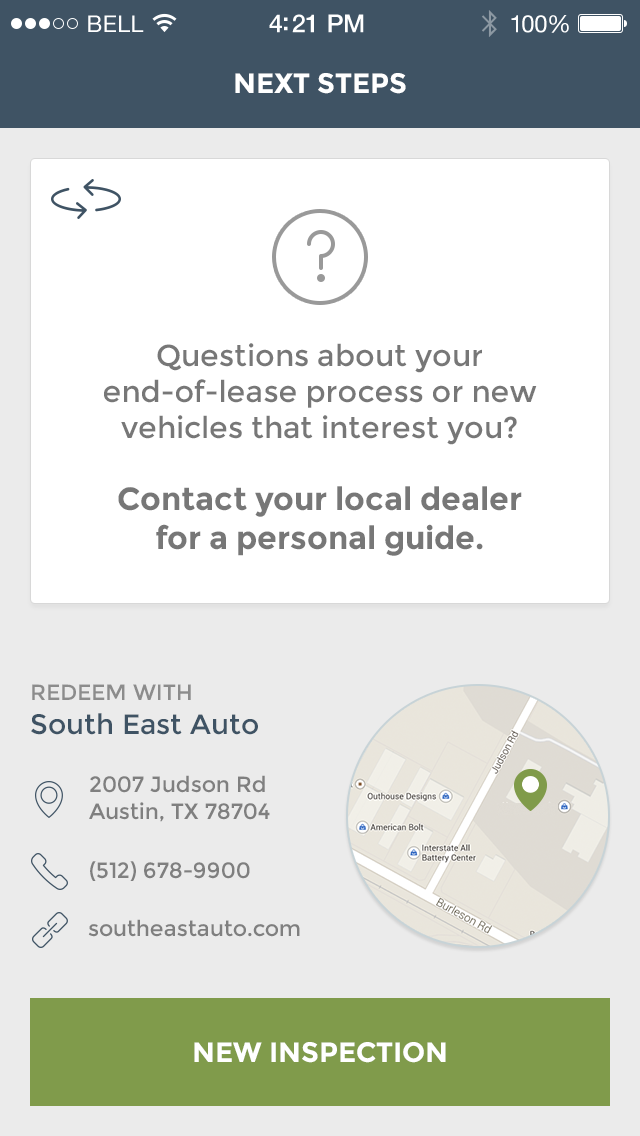Image resolution: width=640 pixels, height=1136 pixels.
Task: Call (512) 678-9900
Action: click(169, 870)
